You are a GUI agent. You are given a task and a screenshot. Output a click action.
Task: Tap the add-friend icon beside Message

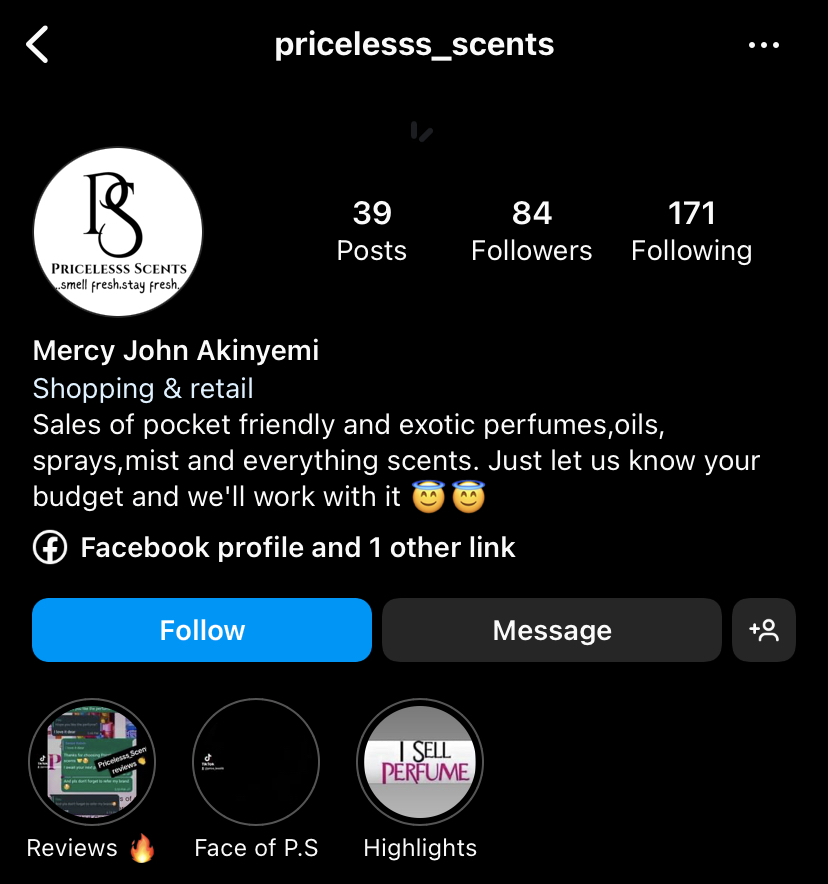click(x=764, y=630)
